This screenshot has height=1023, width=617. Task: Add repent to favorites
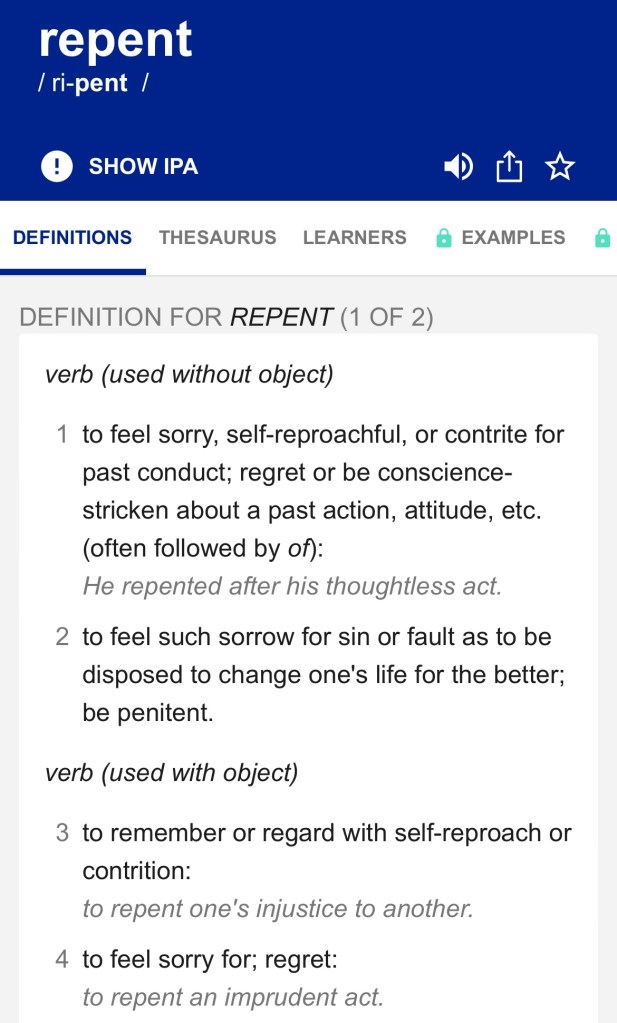coord(560,167)
